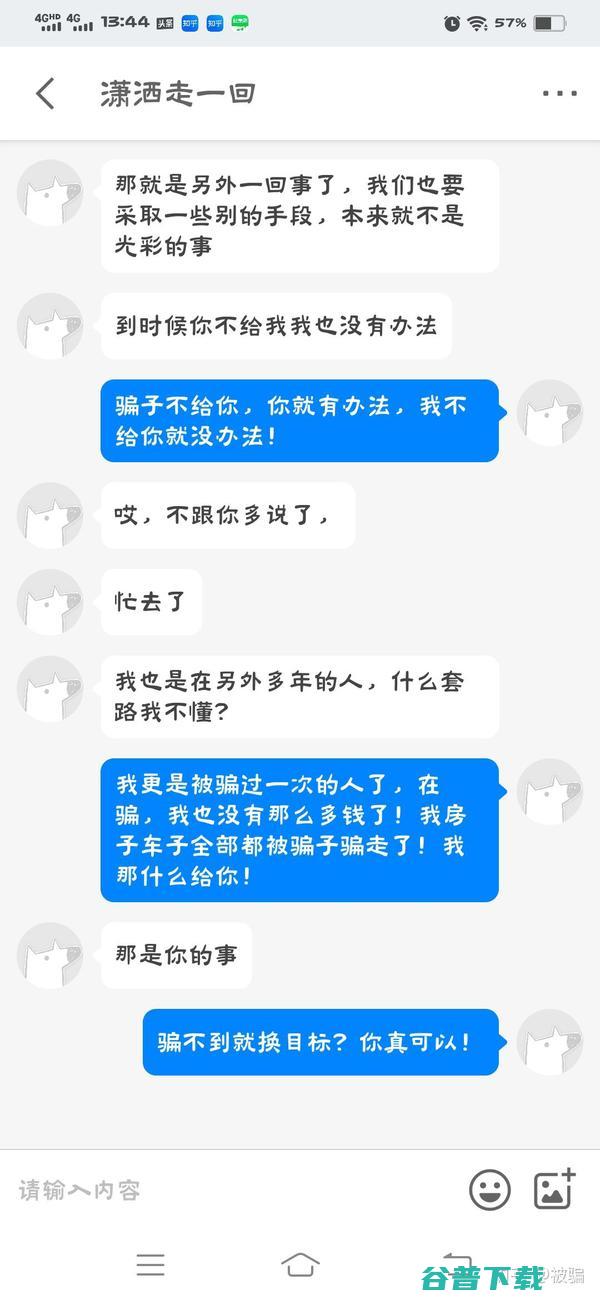The image size is (600, 1300).
Task: Attach an image to the message
Action: [553, 1189]
